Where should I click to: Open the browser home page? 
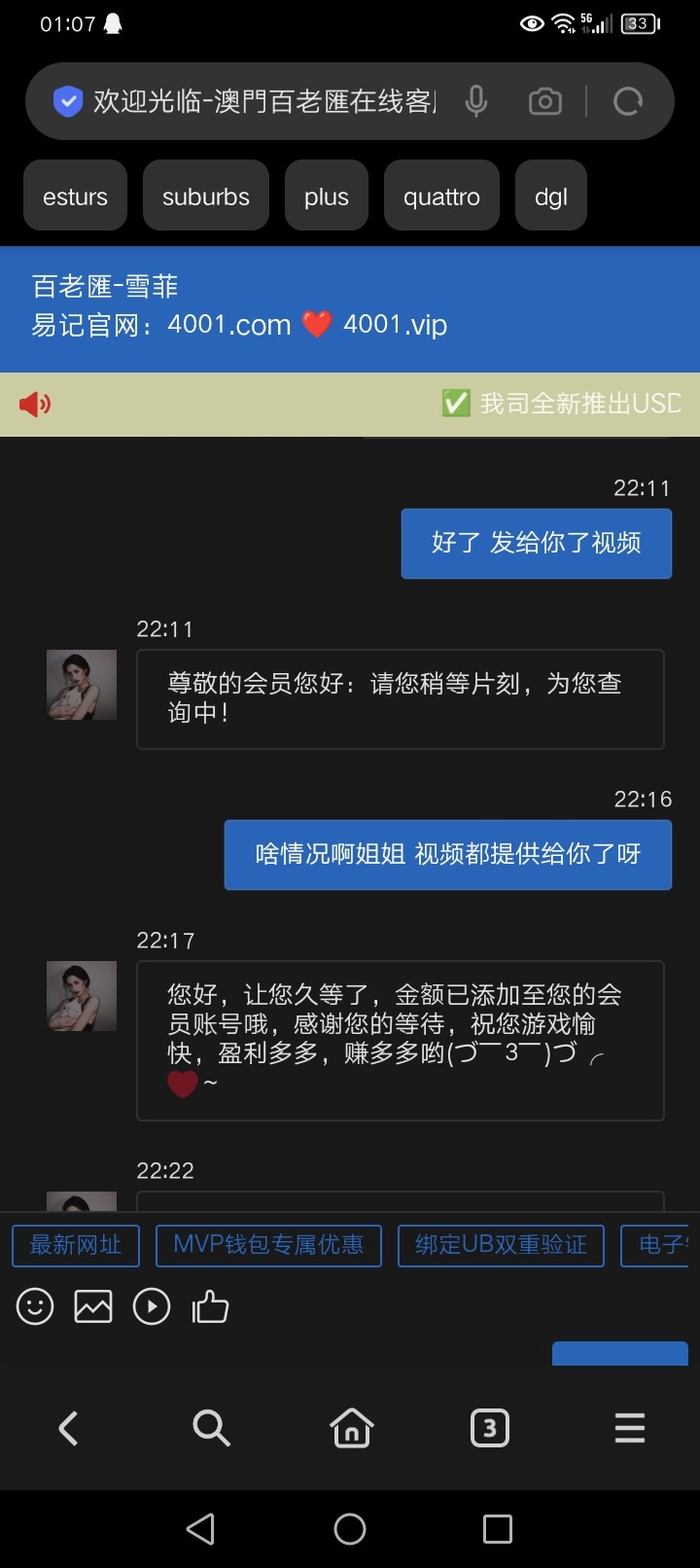pos(351,1428)
